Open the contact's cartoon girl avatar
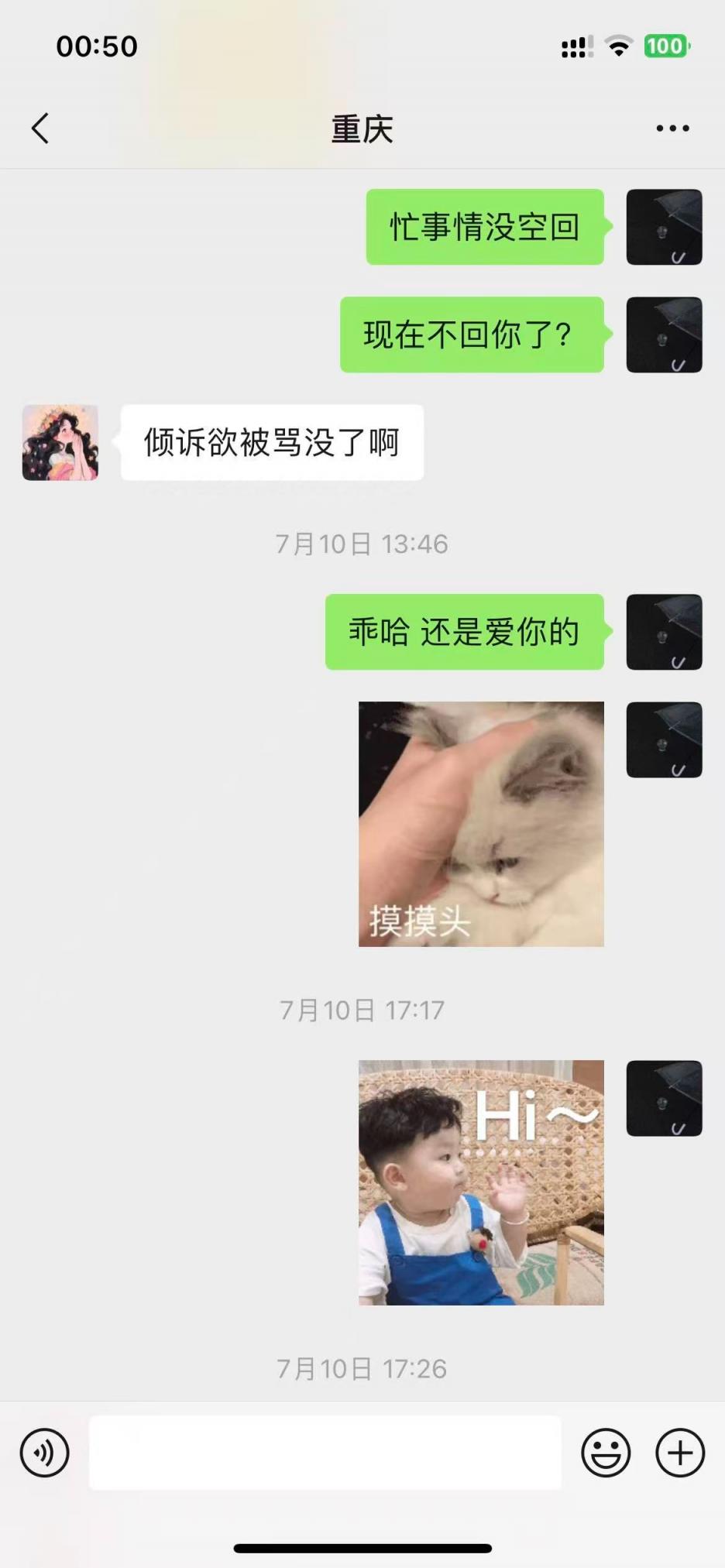The image size is (725, 1568). (60, 442)
